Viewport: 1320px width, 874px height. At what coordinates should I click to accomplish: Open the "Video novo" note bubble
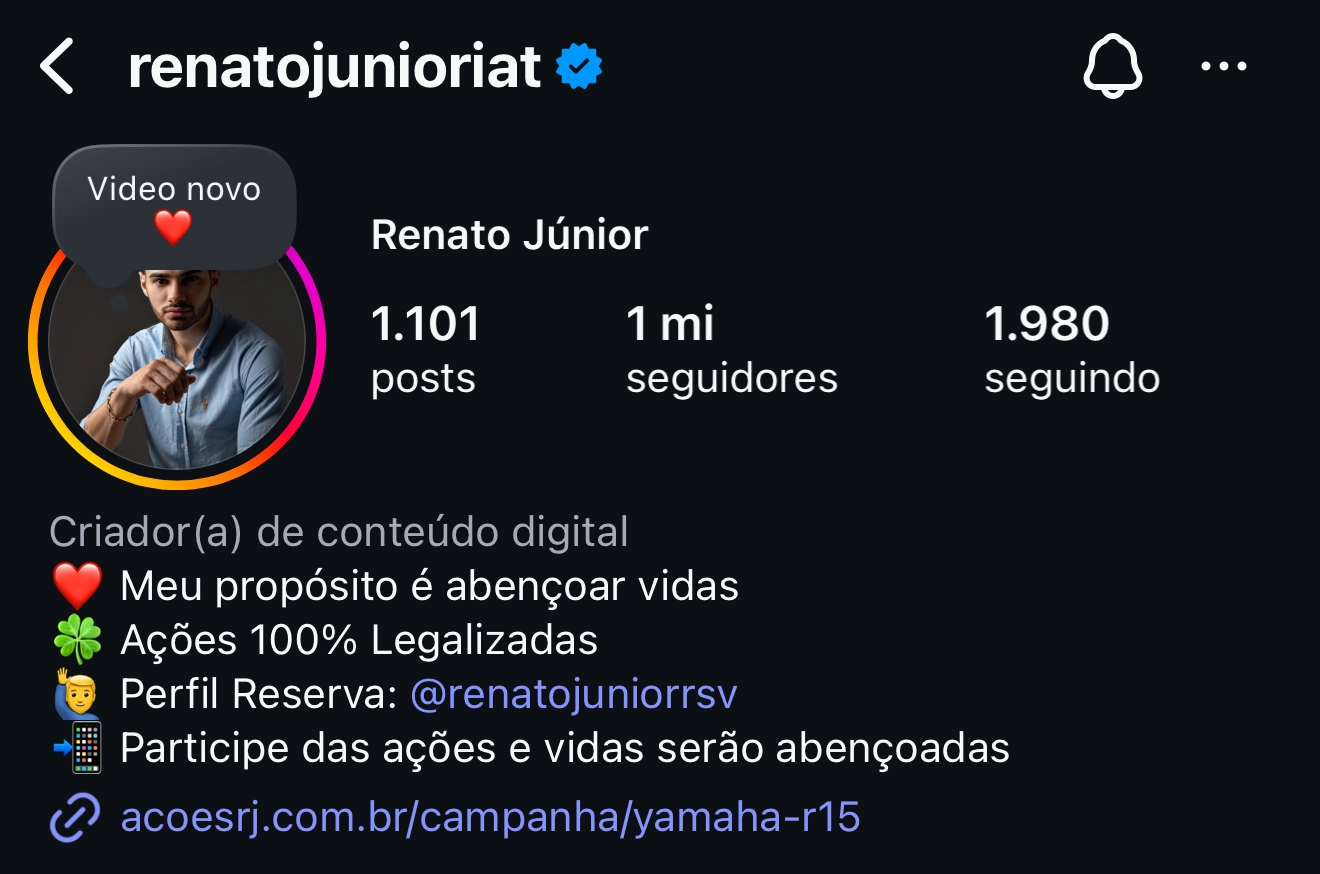[174, 206]
